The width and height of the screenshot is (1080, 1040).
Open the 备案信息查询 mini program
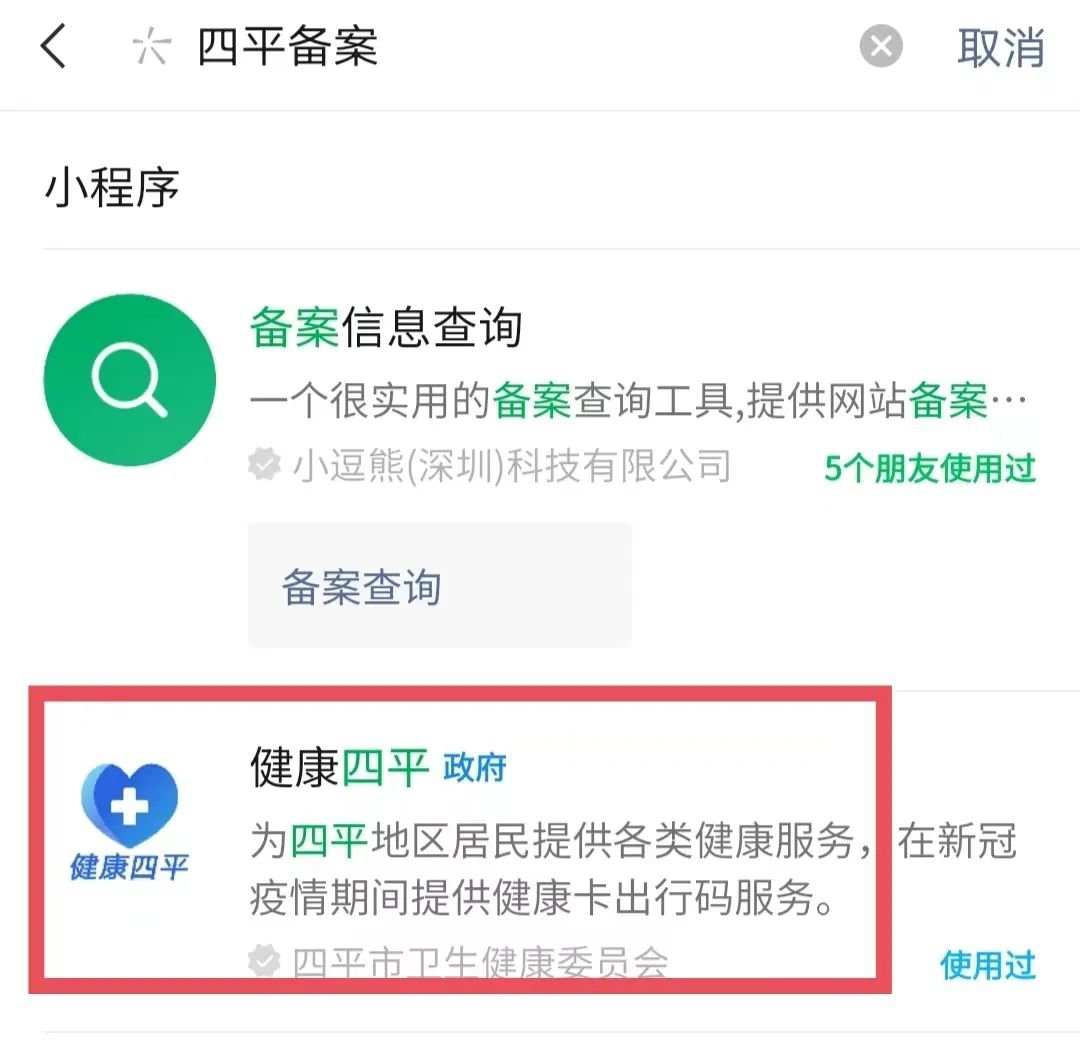tap(385, 329)
